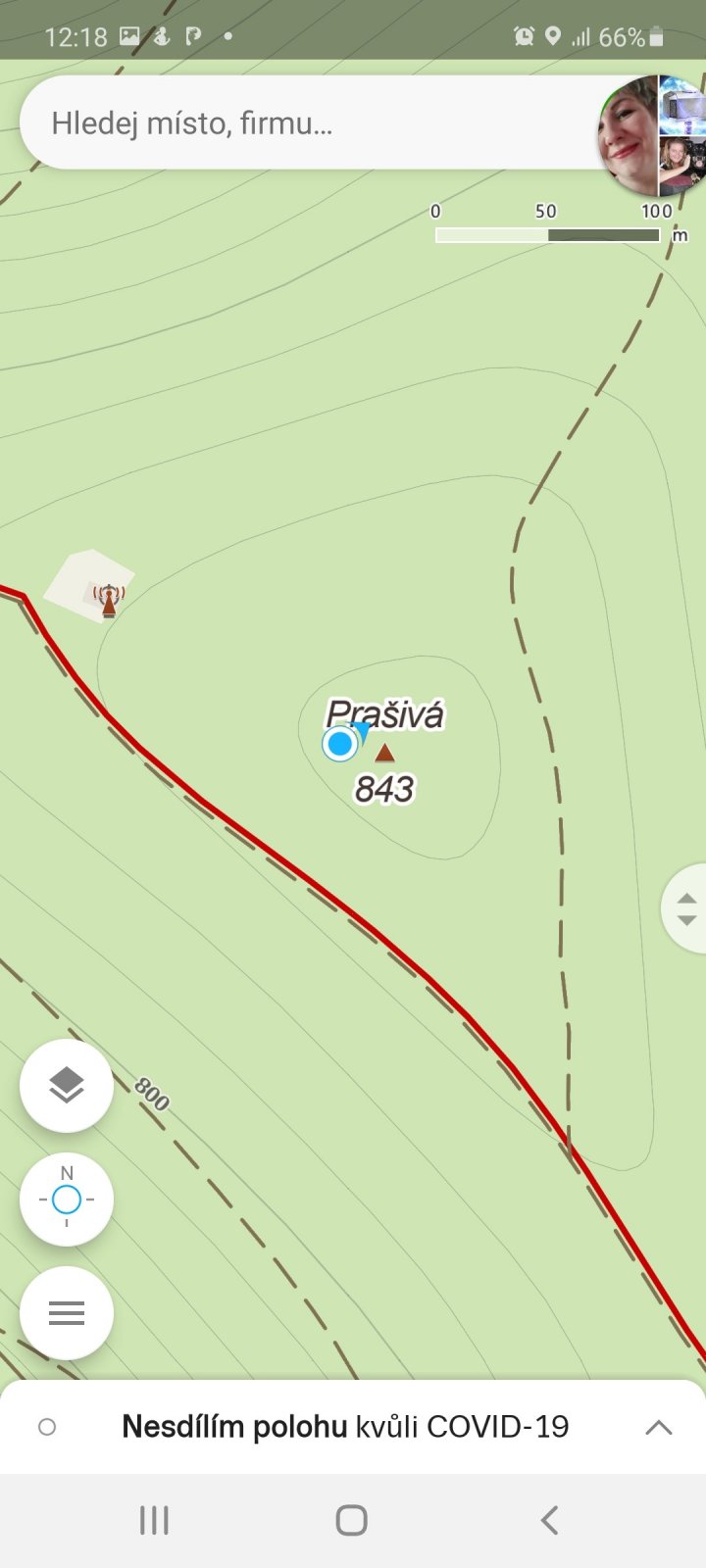
Task: Open the map layers button
Action: point(67,1086)
